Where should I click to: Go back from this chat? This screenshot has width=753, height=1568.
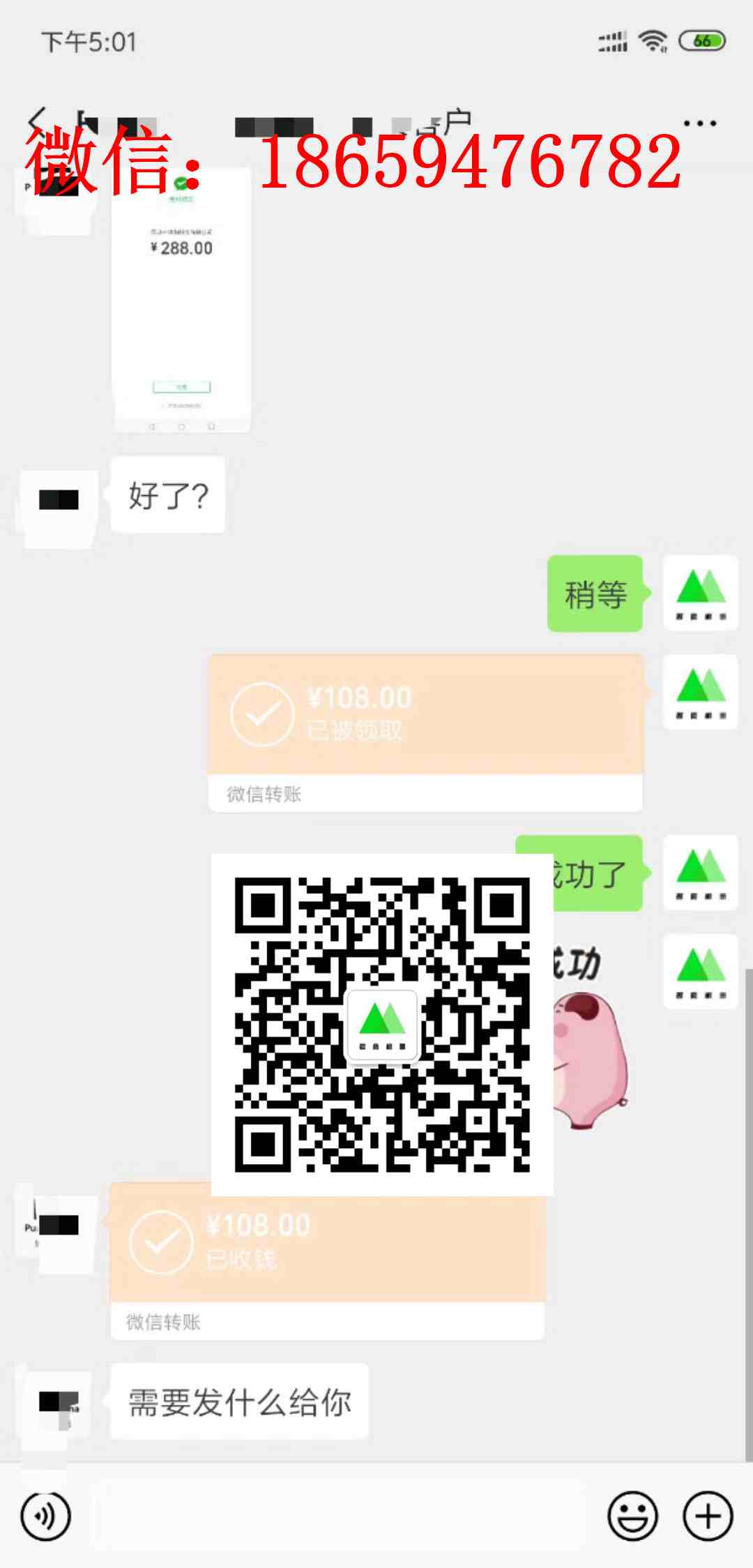36,121
